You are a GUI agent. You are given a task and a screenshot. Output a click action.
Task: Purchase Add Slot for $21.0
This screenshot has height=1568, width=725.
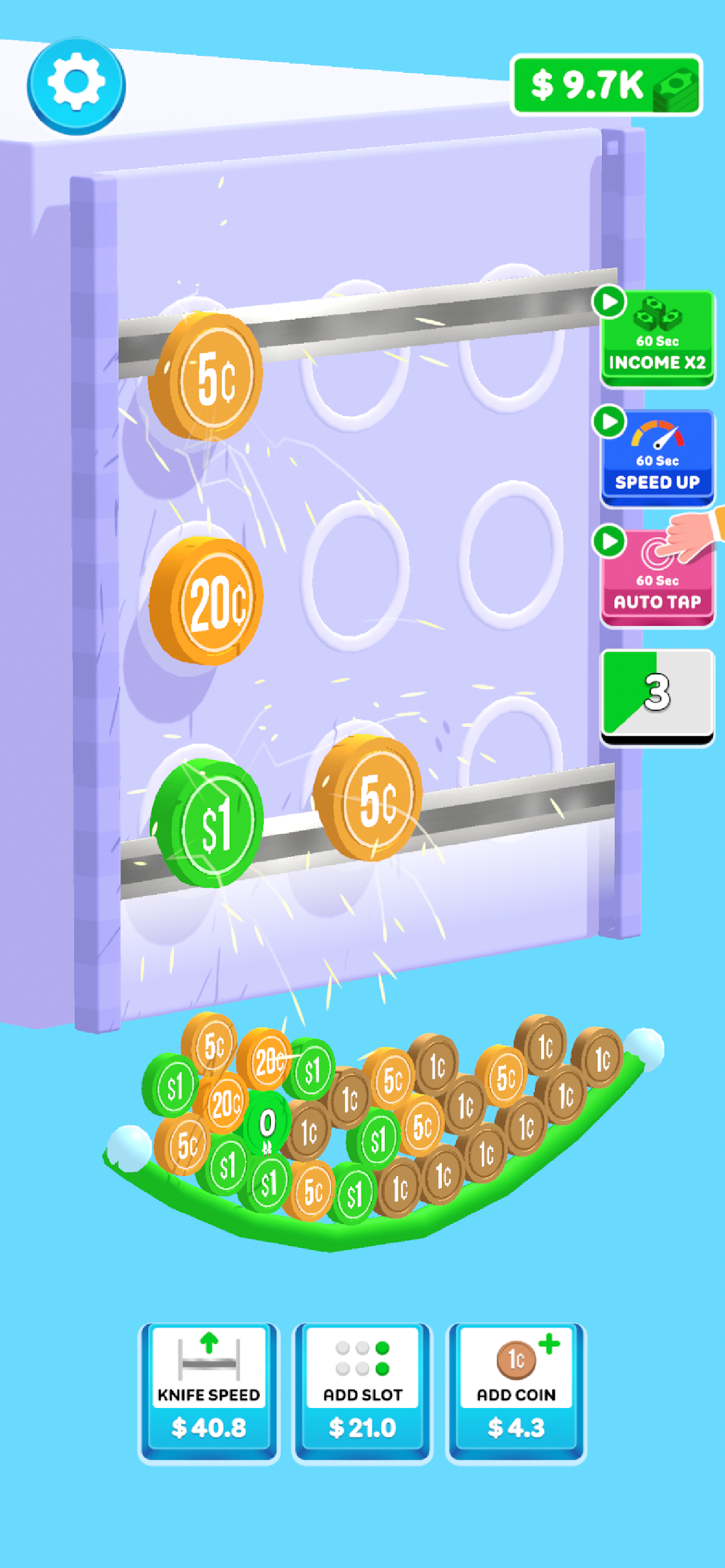click(362, 1392)
